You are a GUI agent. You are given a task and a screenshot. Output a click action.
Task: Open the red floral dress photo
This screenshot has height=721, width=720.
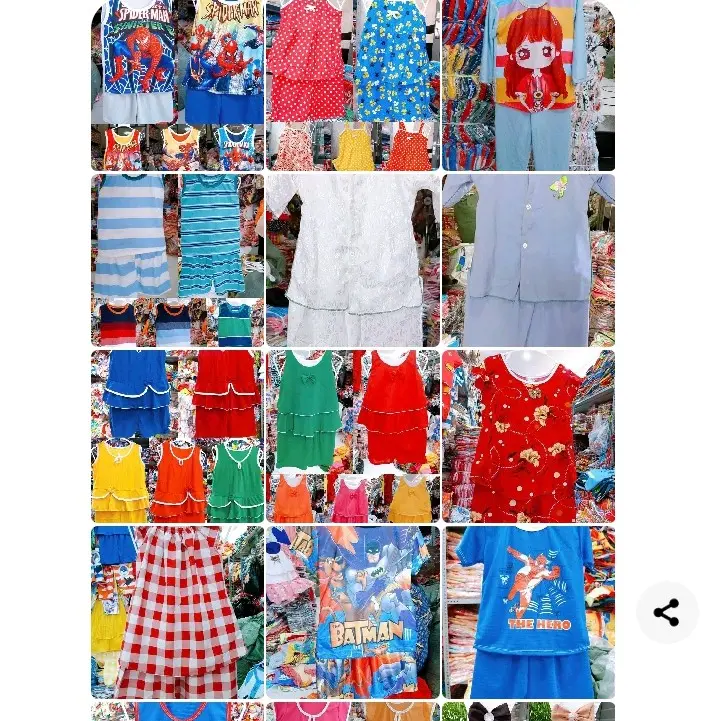click(528, 436)
